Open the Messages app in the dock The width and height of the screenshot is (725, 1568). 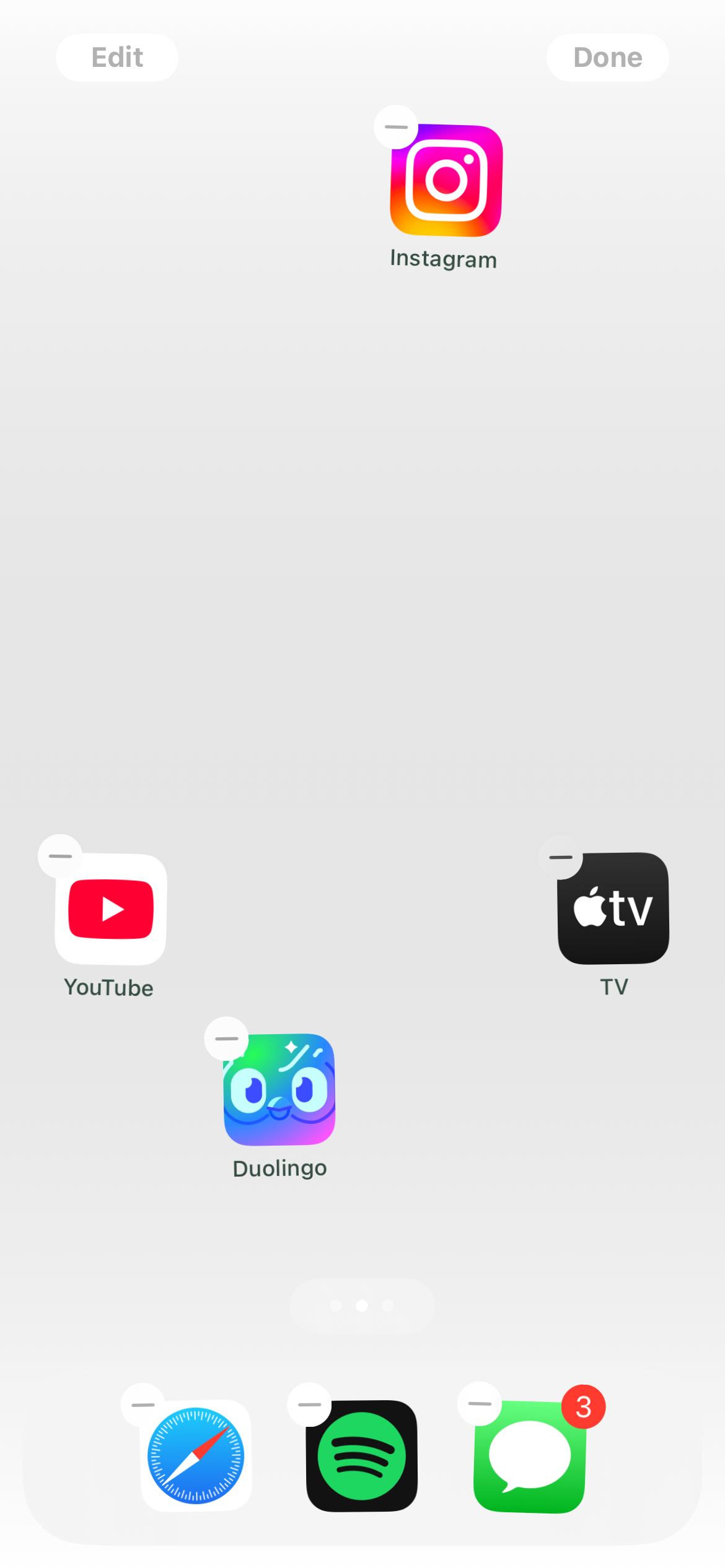tap(529, 1457)
